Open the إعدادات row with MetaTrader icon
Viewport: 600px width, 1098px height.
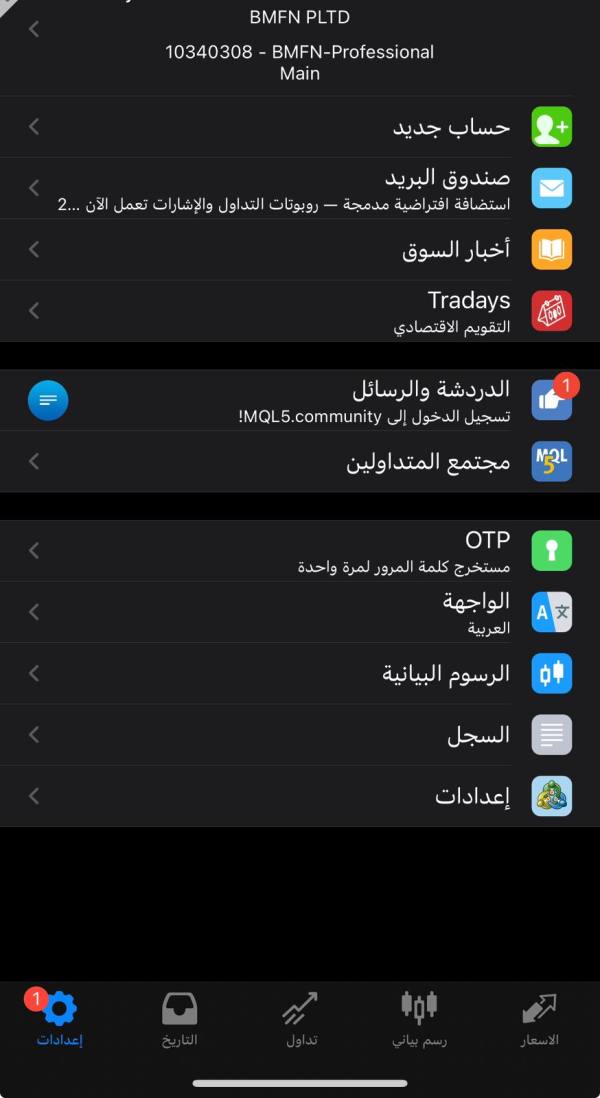coord(300,796)
